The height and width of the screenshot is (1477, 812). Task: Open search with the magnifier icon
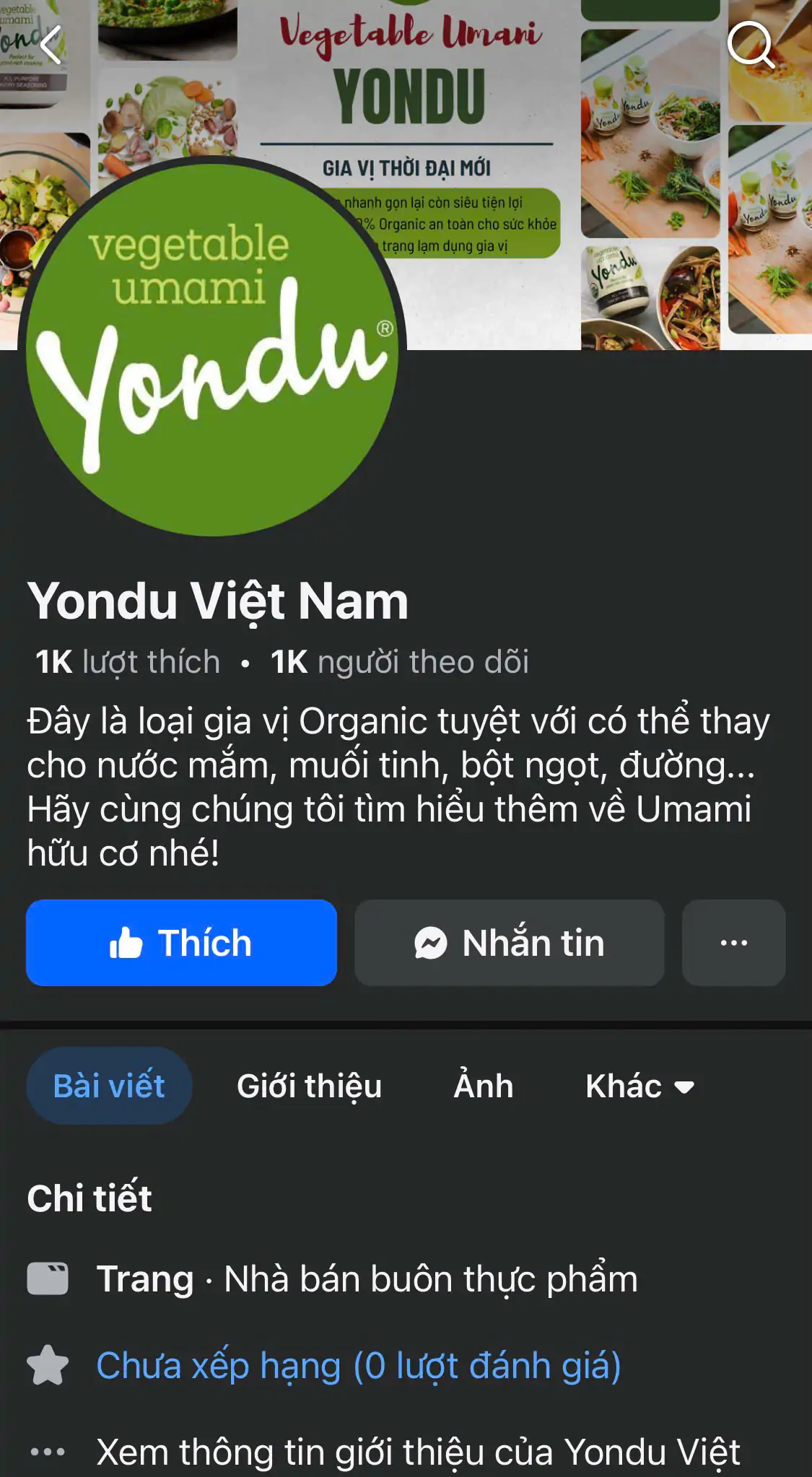(x=751, y=45)
